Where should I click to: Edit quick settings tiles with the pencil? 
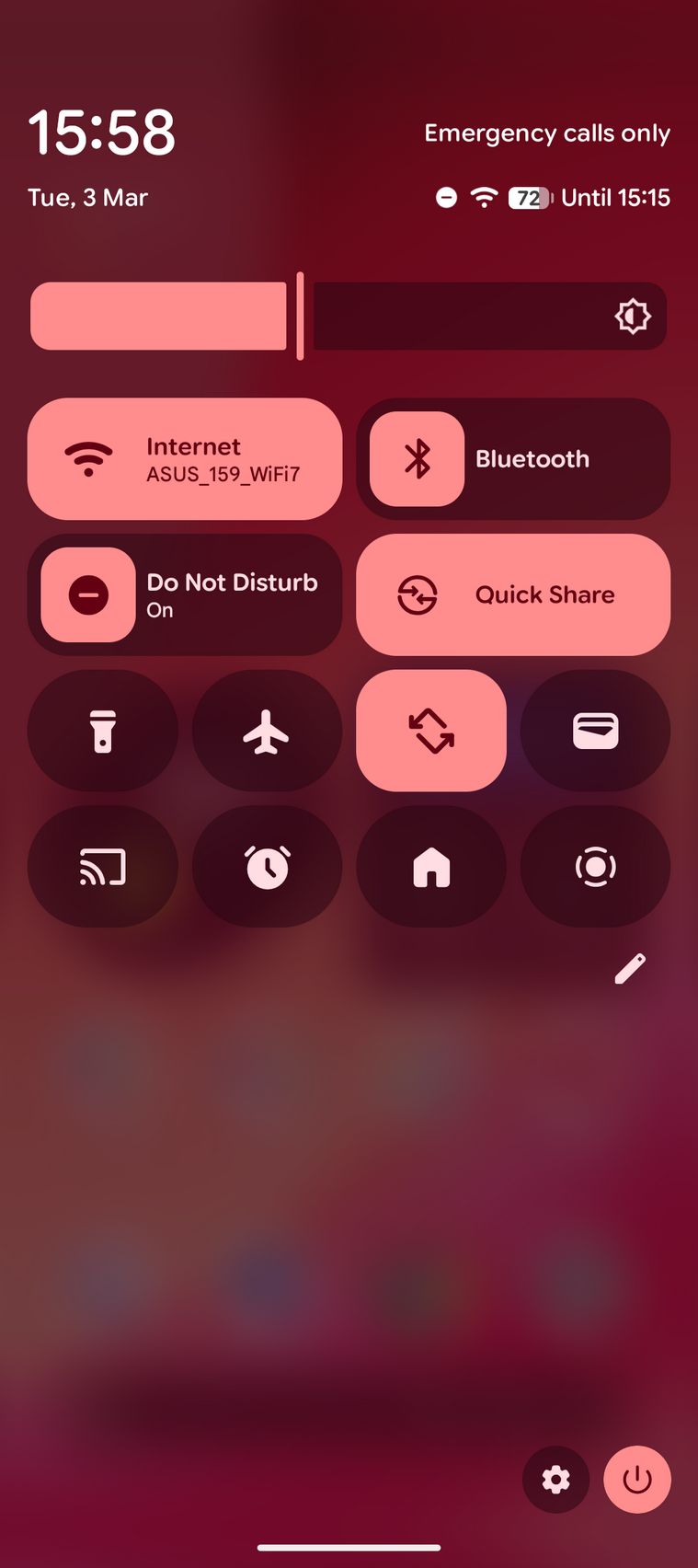630,968
